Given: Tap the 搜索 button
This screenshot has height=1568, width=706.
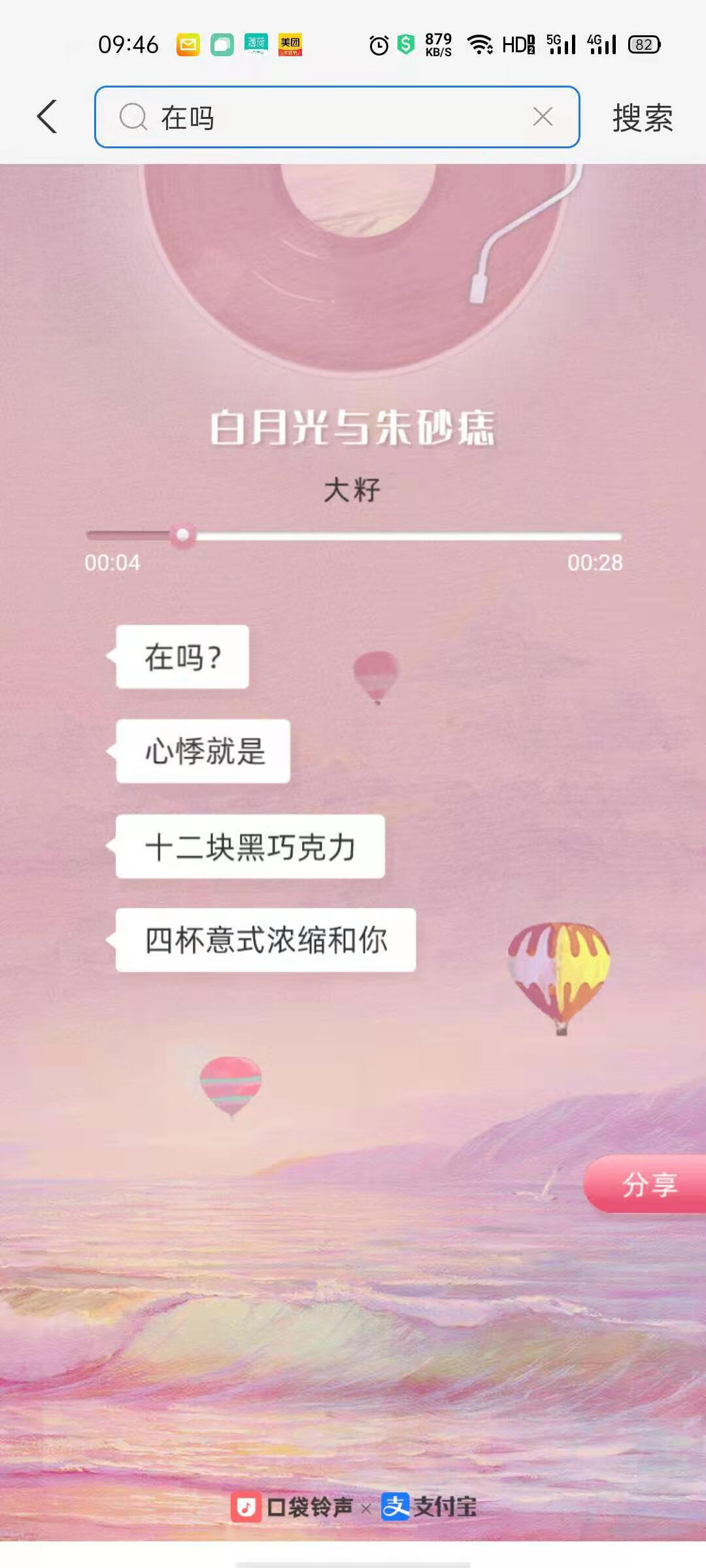Looking at the screenshot, I should point(643,118).
